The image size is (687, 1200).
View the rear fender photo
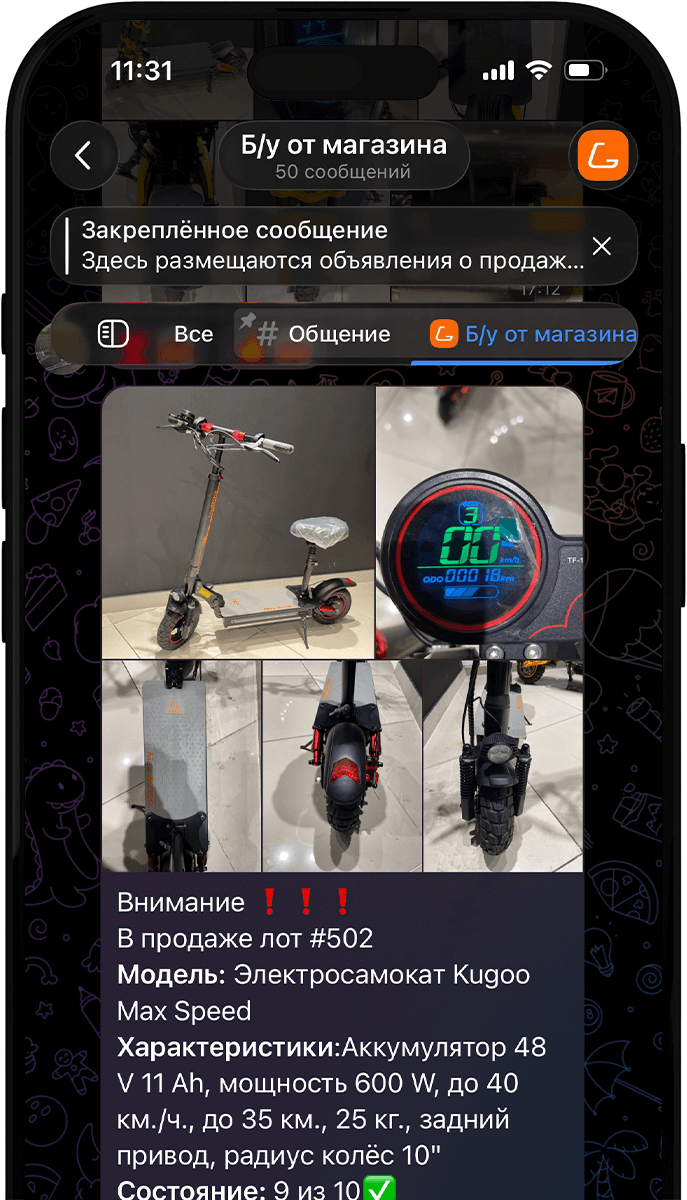pyautogui.click(x=341, y=766)
